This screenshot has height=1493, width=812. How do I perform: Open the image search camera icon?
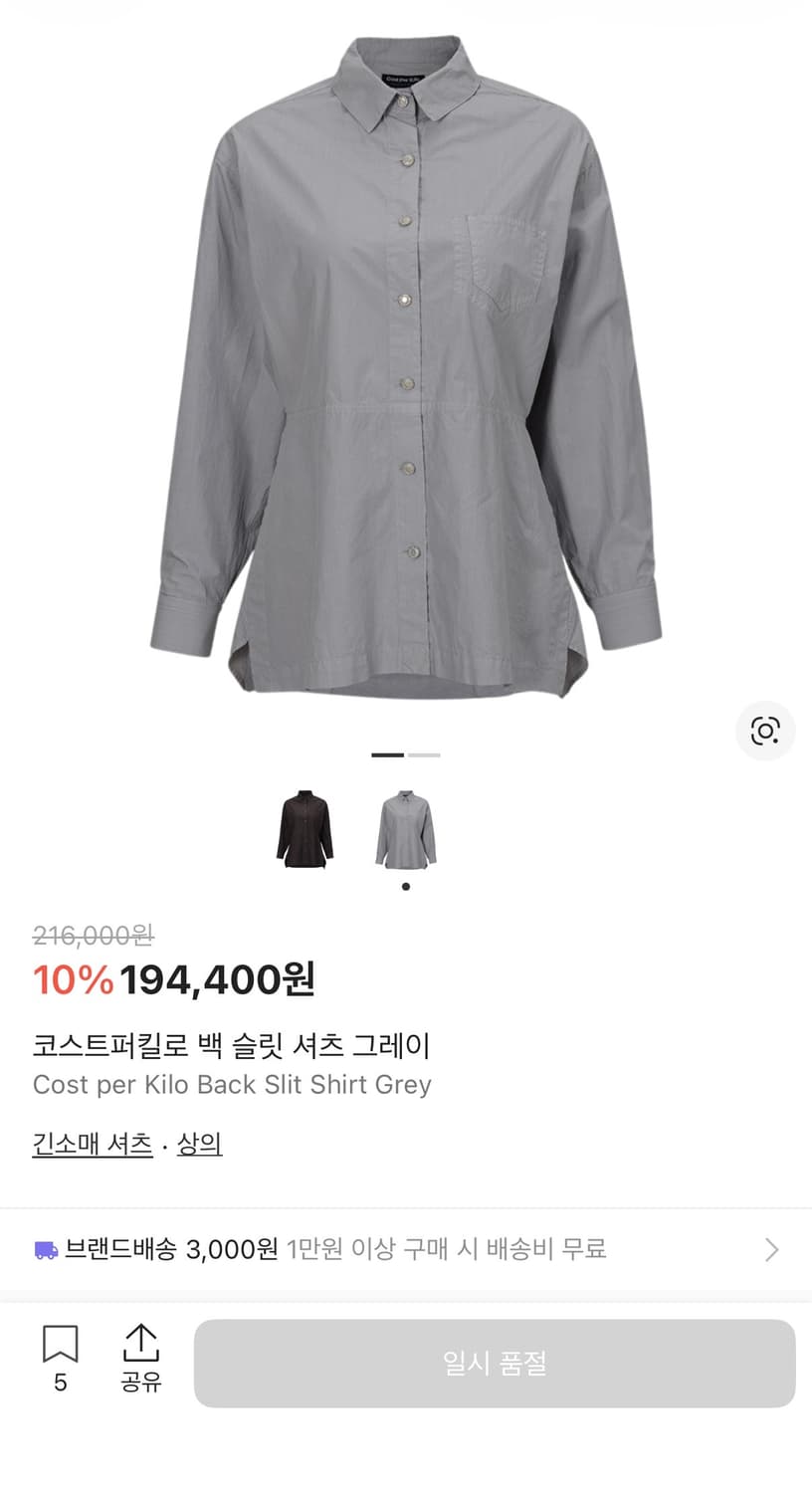pos(764,731)
